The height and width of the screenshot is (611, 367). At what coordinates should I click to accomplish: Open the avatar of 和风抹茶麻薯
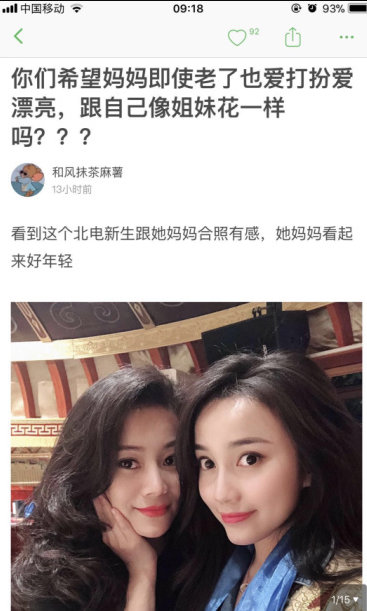coord(28,180)
